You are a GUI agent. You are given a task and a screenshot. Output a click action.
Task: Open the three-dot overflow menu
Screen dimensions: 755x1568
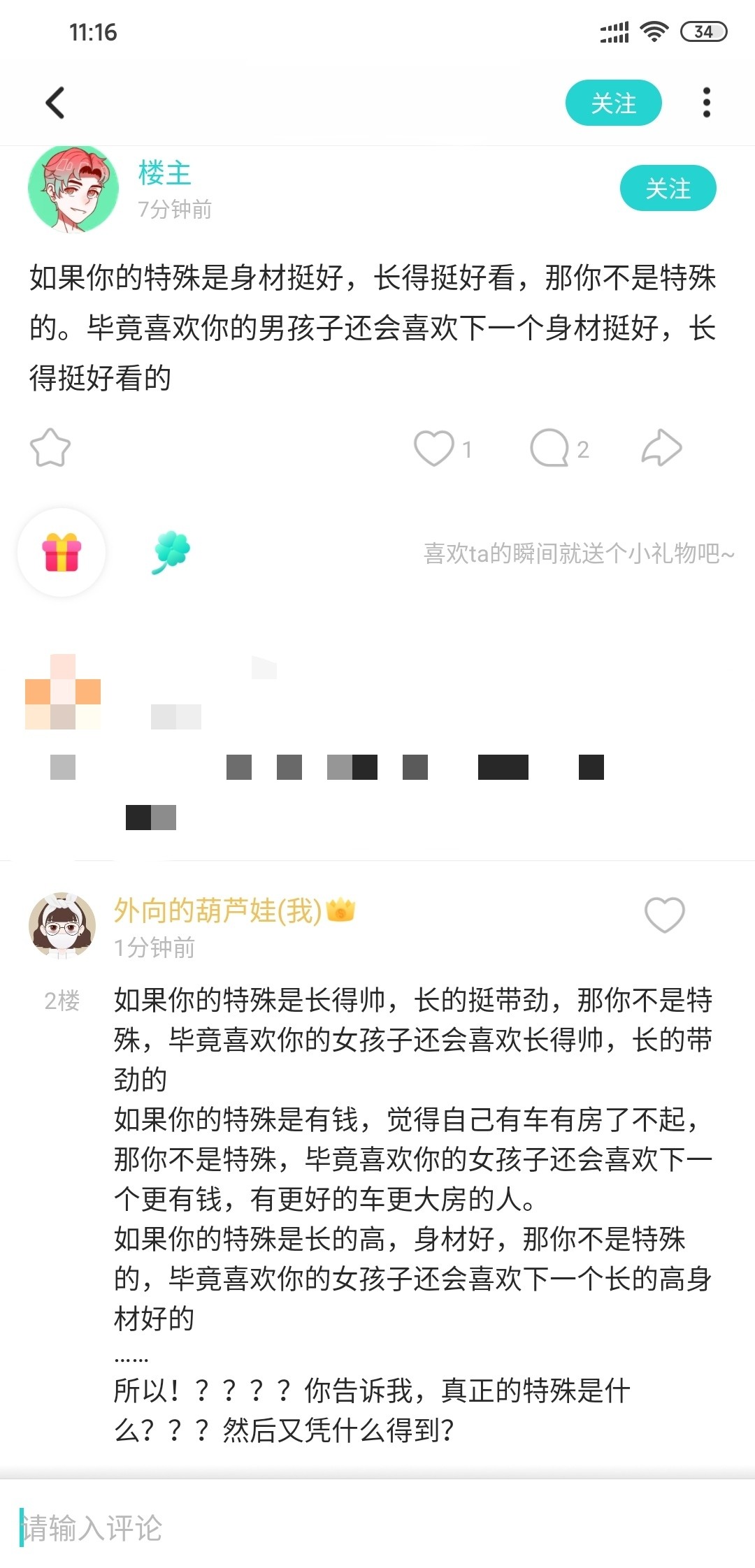point(706,103)
